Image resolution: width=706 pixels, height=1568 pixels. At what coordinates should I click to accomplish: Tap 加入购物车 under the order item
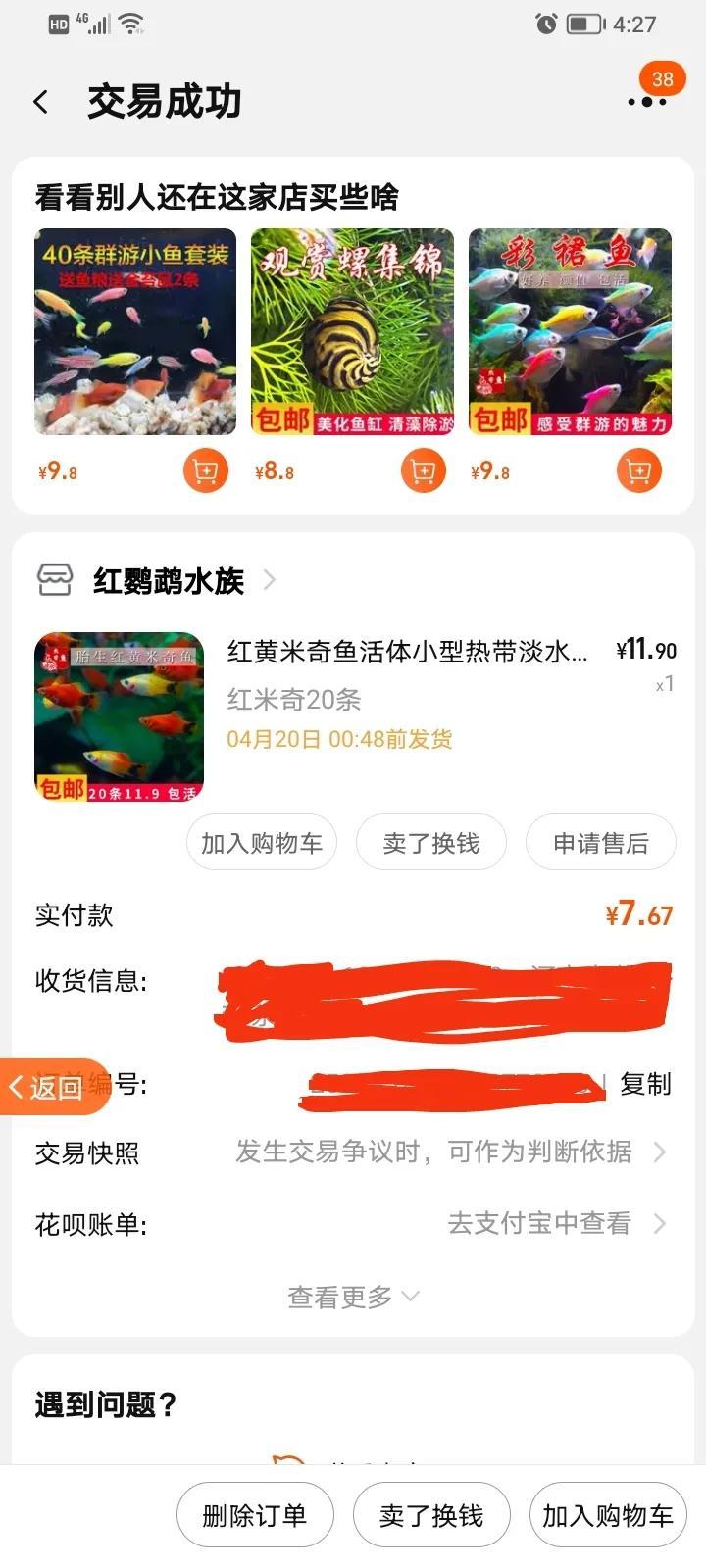[261, 843]
